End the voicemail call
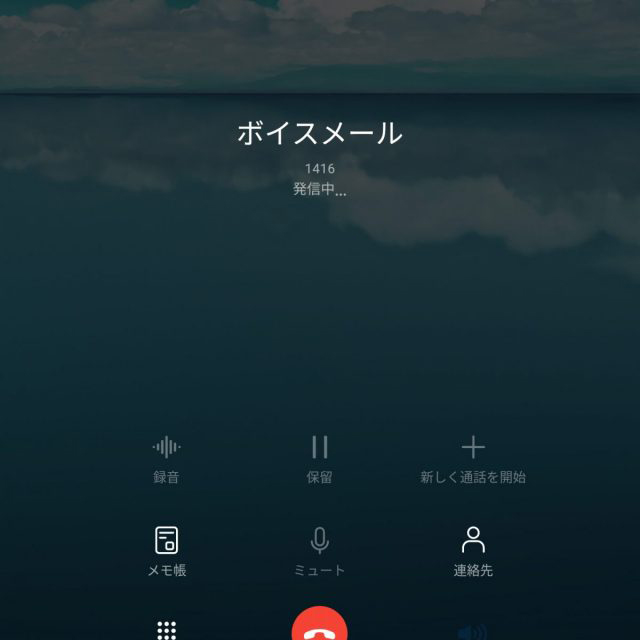 coord(320,628)
